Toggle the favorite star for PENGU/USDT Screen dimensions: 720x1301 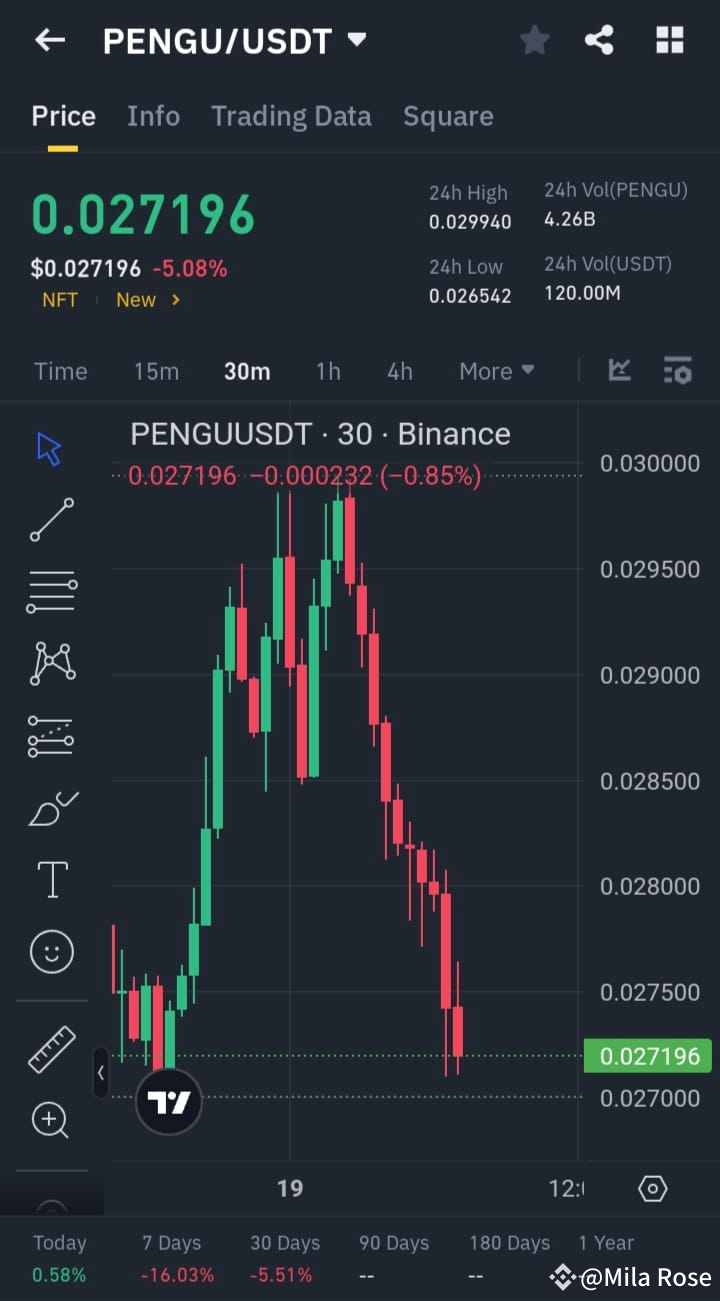(x=534, y=40)
